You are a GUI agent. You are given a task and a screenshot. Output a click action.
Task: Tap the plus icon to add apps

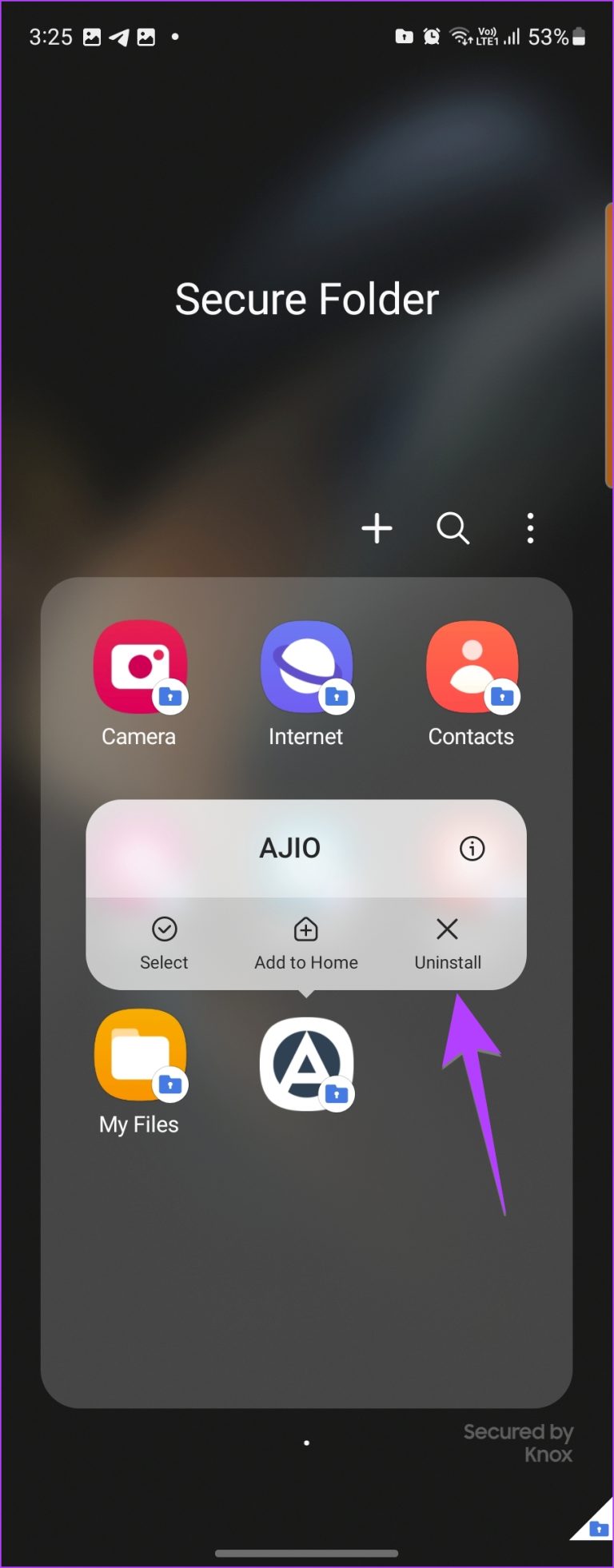pos(377,528)
